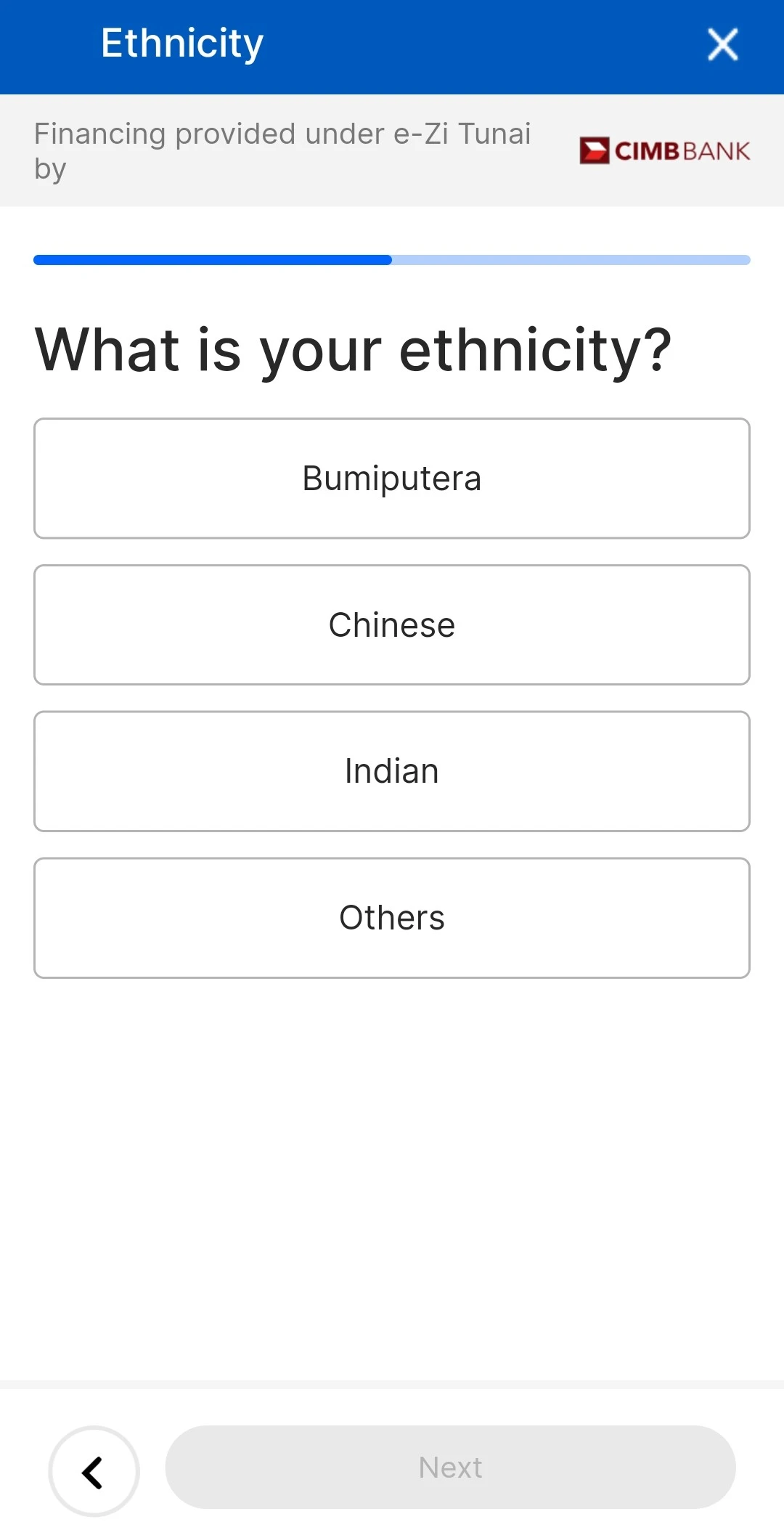Viewport: 784px width, 1530px height.
Task: Pick Indian as your ethnicity
Action: coord(392,771)
